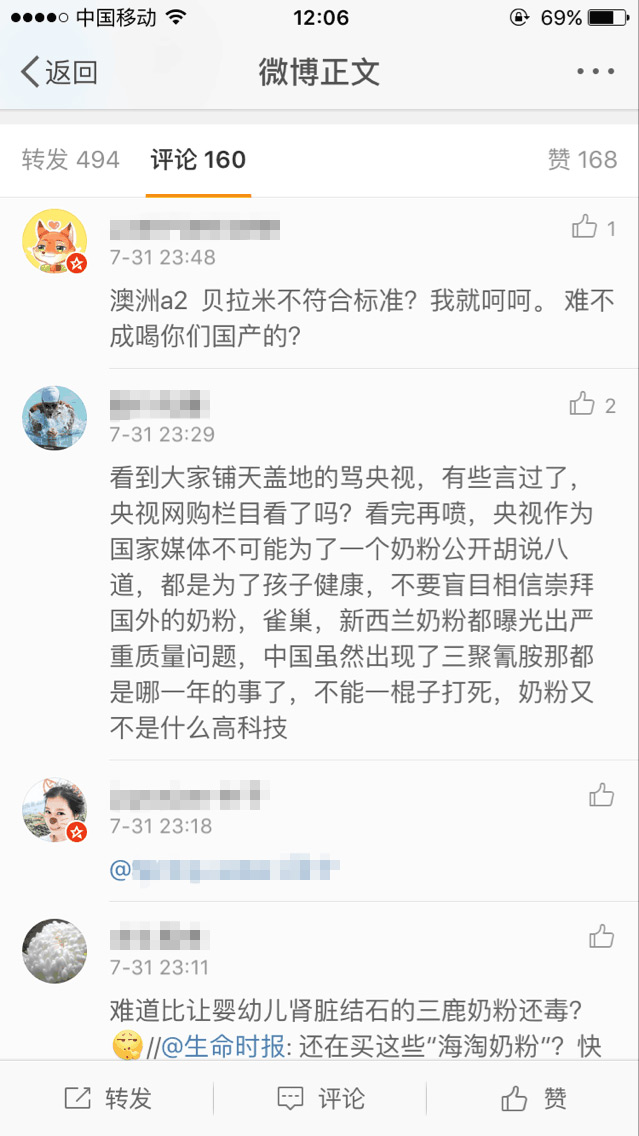Open fox avatar commenter's profile
The width and height of the screenshot is (639, 1136).
[54, 241]
